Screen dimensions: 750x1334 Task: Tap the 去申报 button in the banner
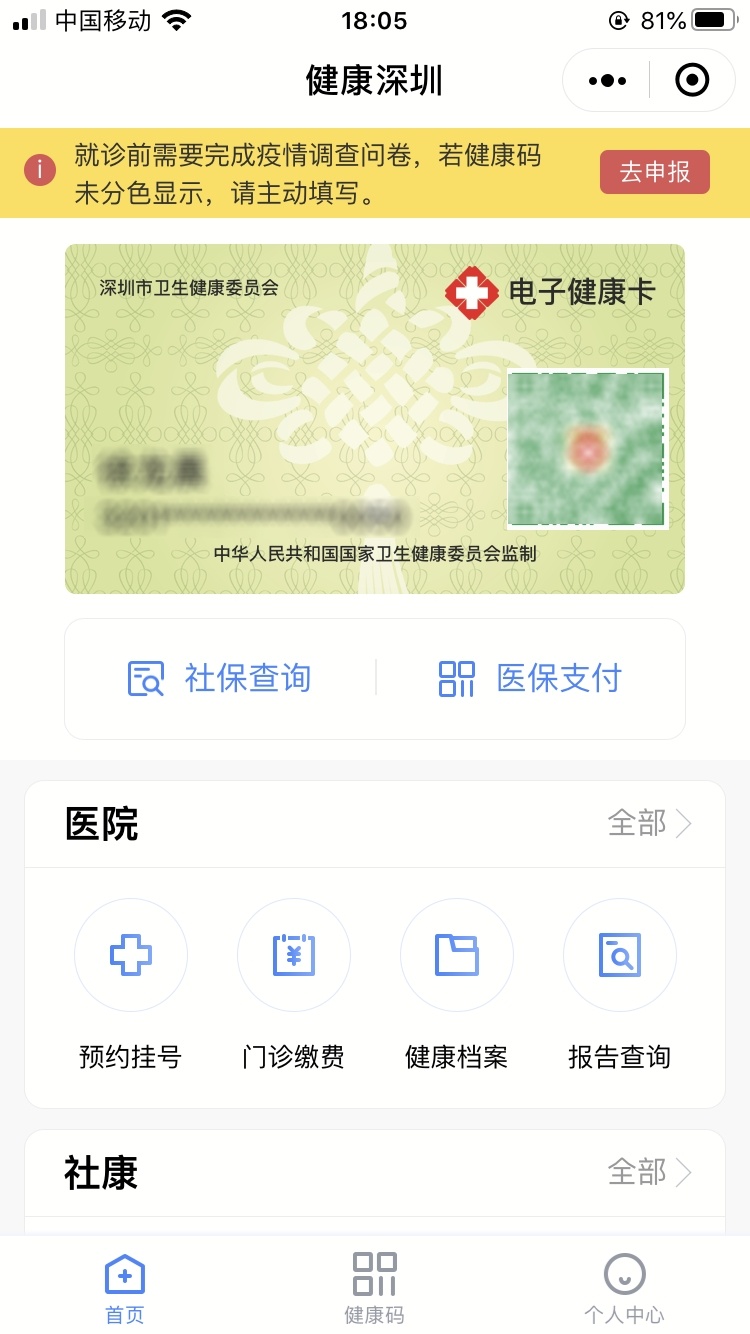(x=654, y=172)
